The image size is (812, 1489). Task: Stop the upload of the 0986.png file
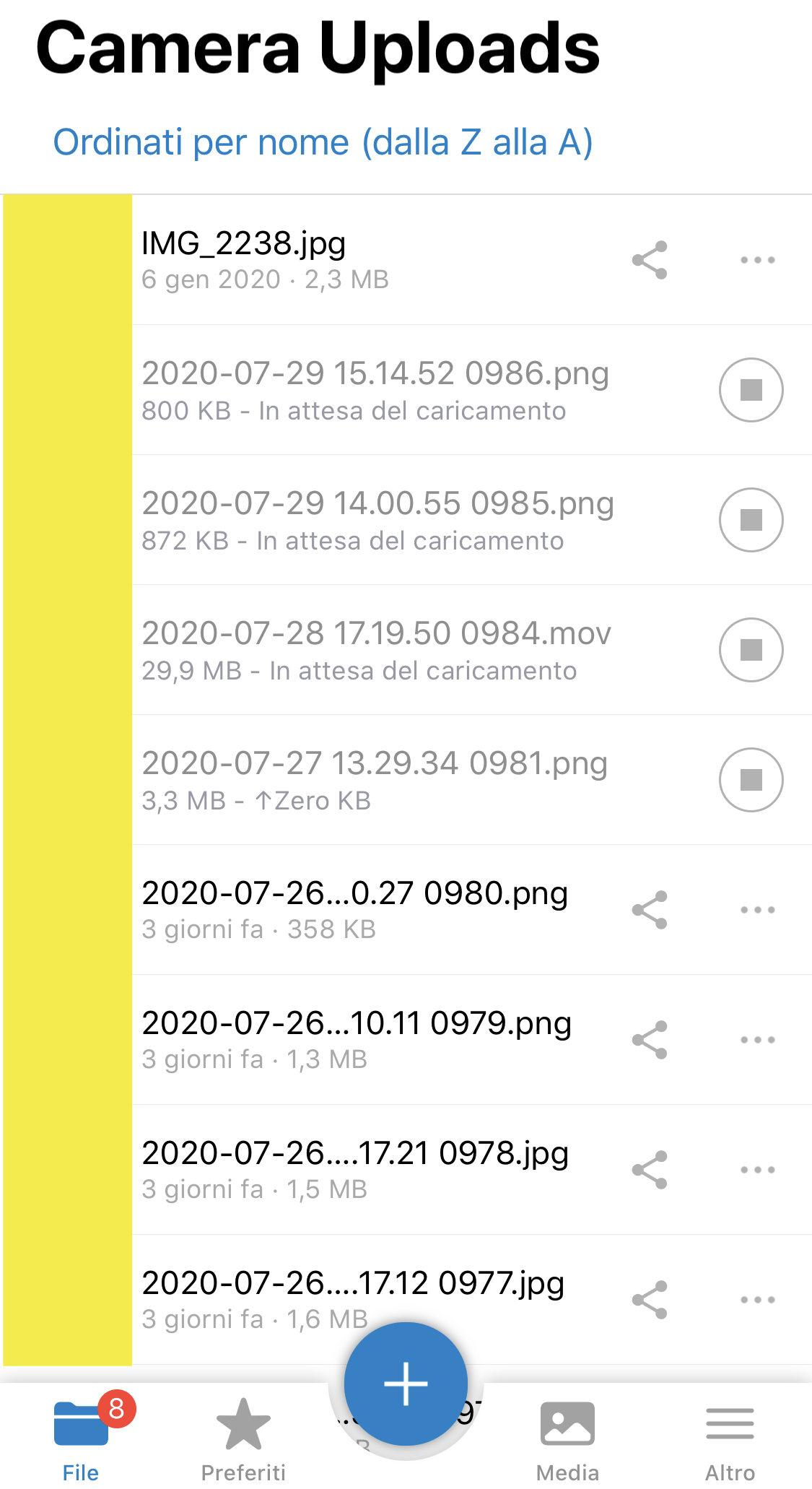coord(751,390)
